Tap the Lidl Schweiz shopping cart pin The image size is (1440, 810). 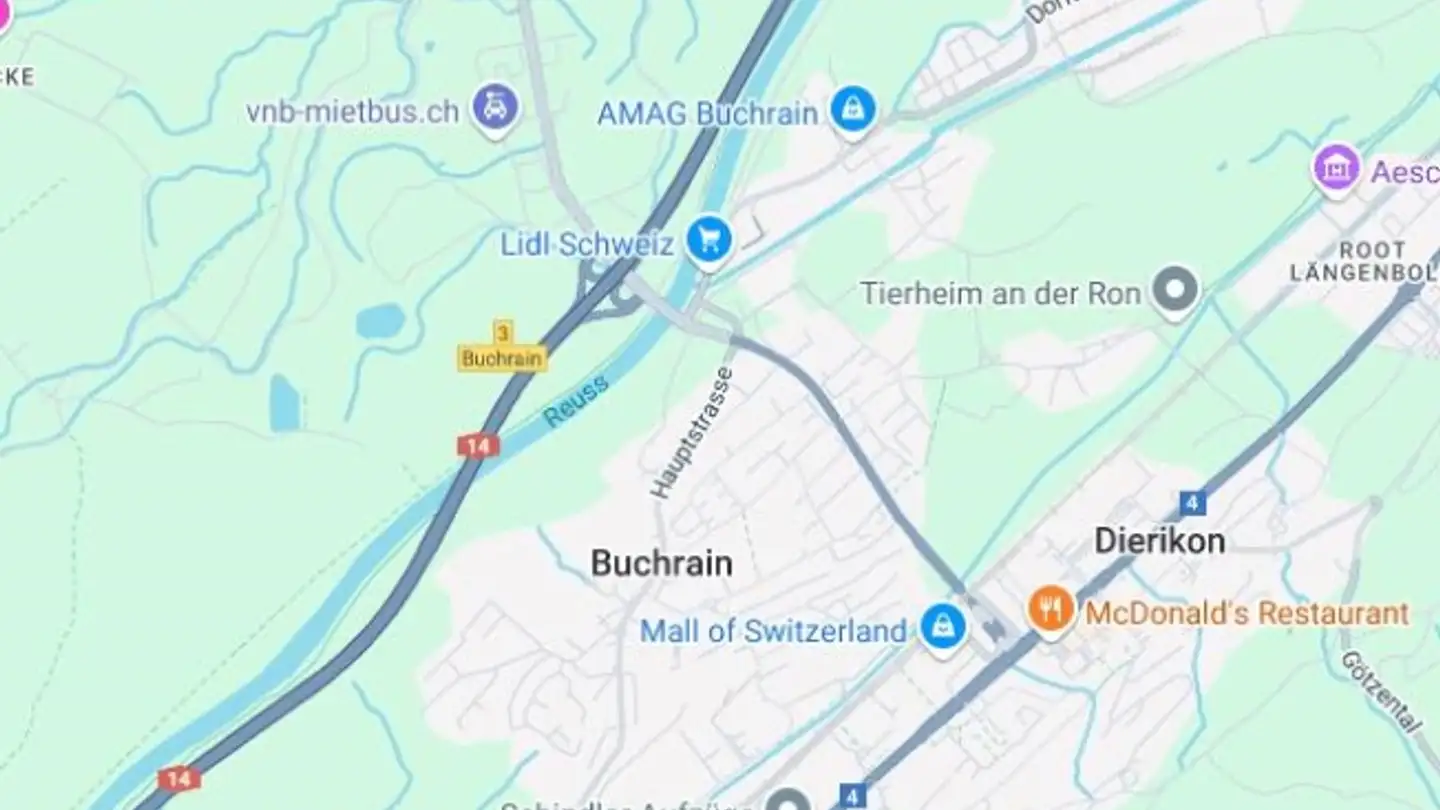coord(710,241)
